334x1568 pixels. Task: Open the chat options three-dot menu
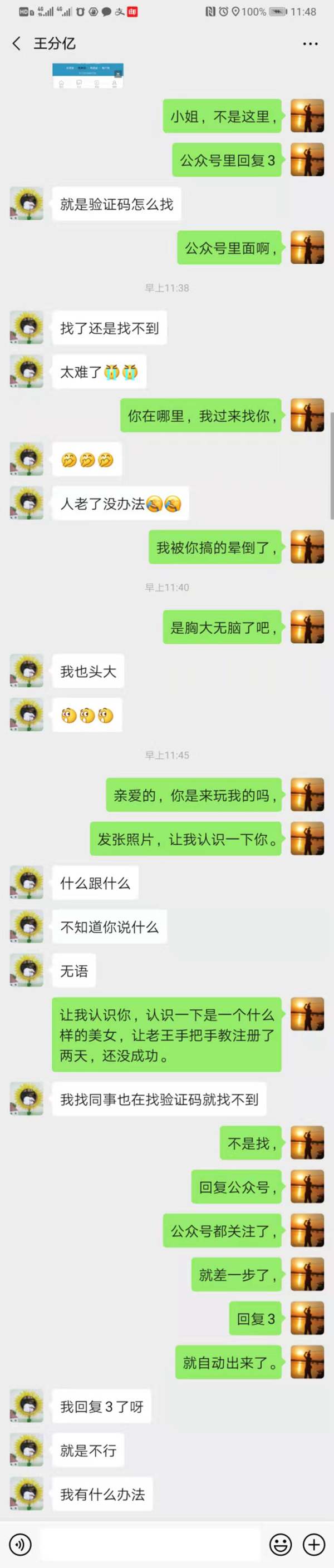[x=310, y=44]
